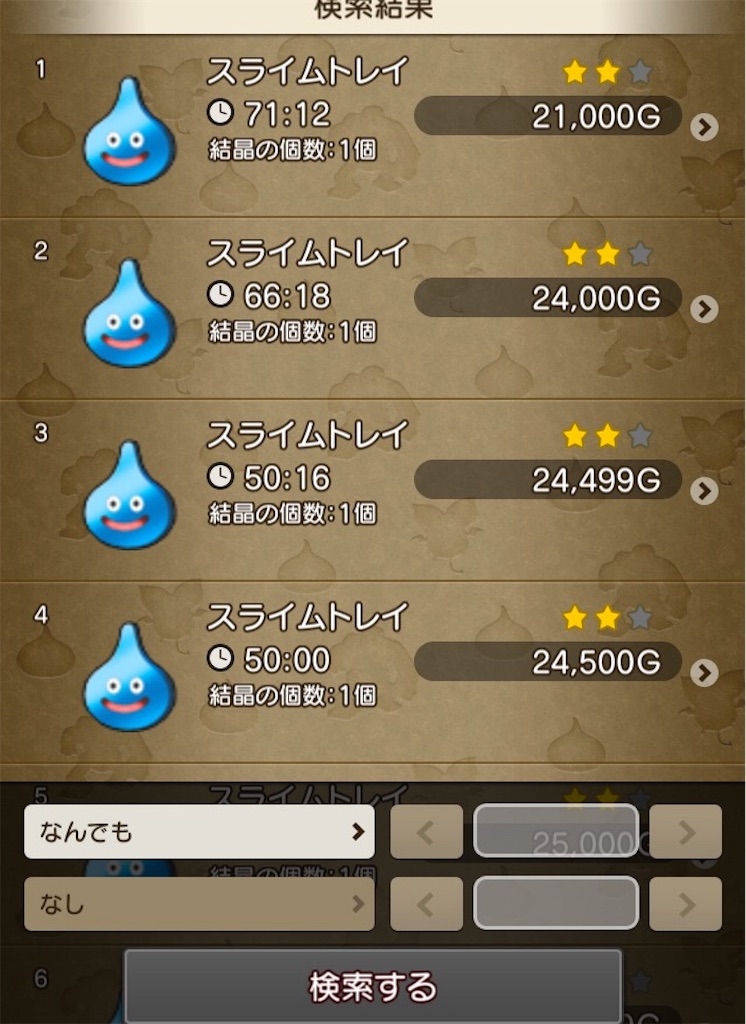Tap the clock icon showing 71:12
The image size is (746, 1024).
[x=224, y=114]
